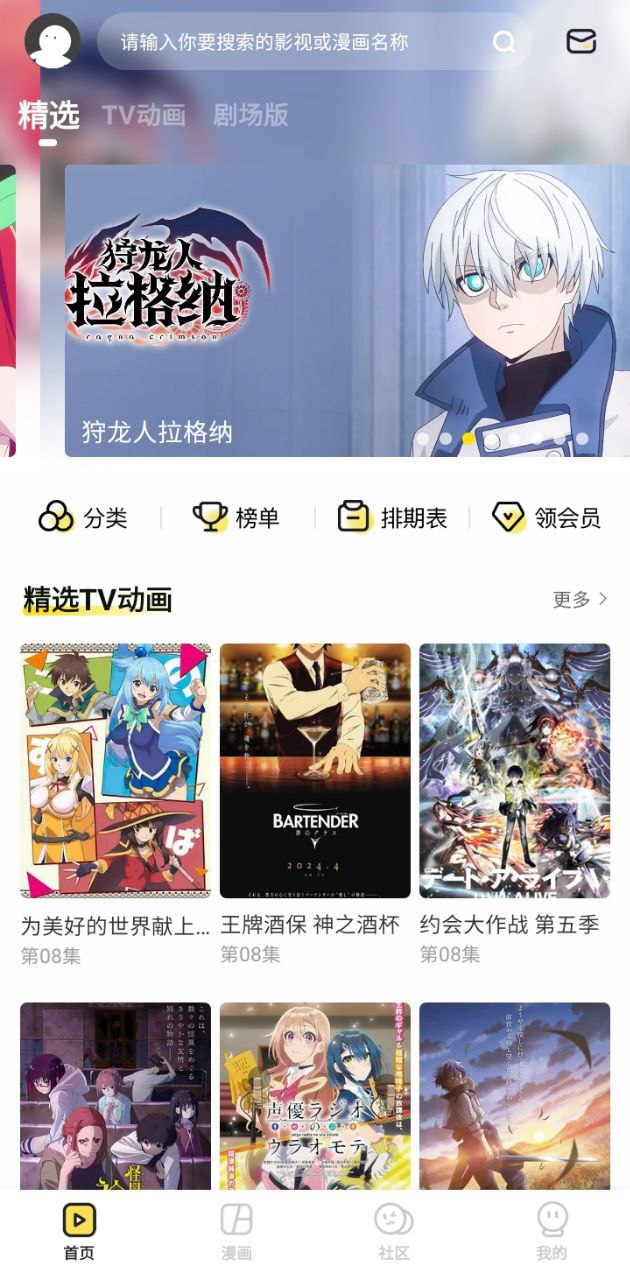The height and width of the screenshot is (1280, 630).
Task: Open the profile avatar icon
Action: tap(52, 41)
